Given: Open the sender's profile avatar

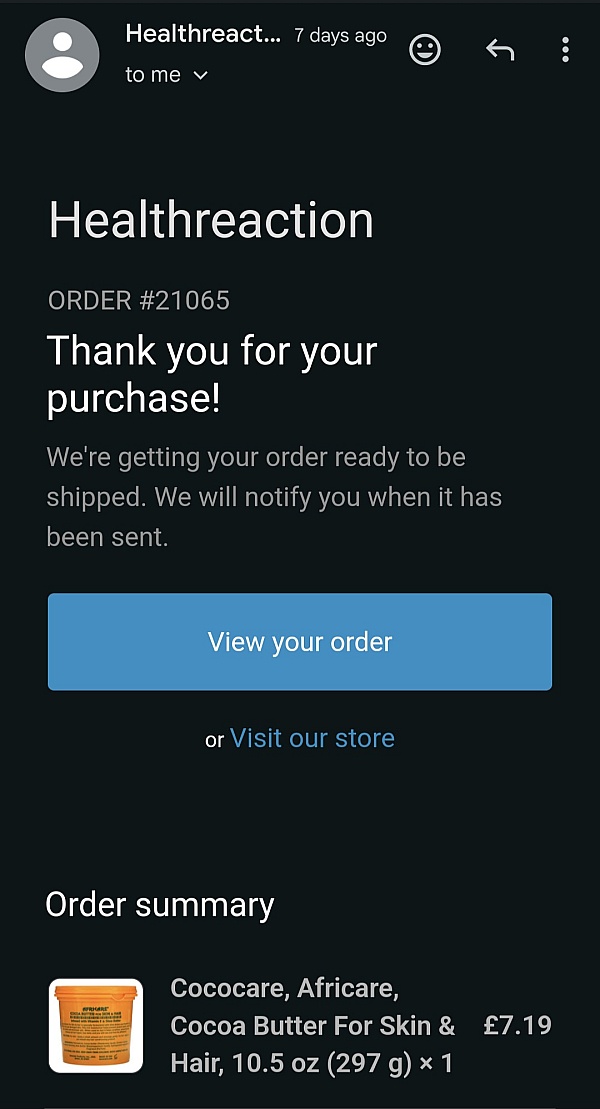Looking at the screenshot, I should (x=62, y=55).
